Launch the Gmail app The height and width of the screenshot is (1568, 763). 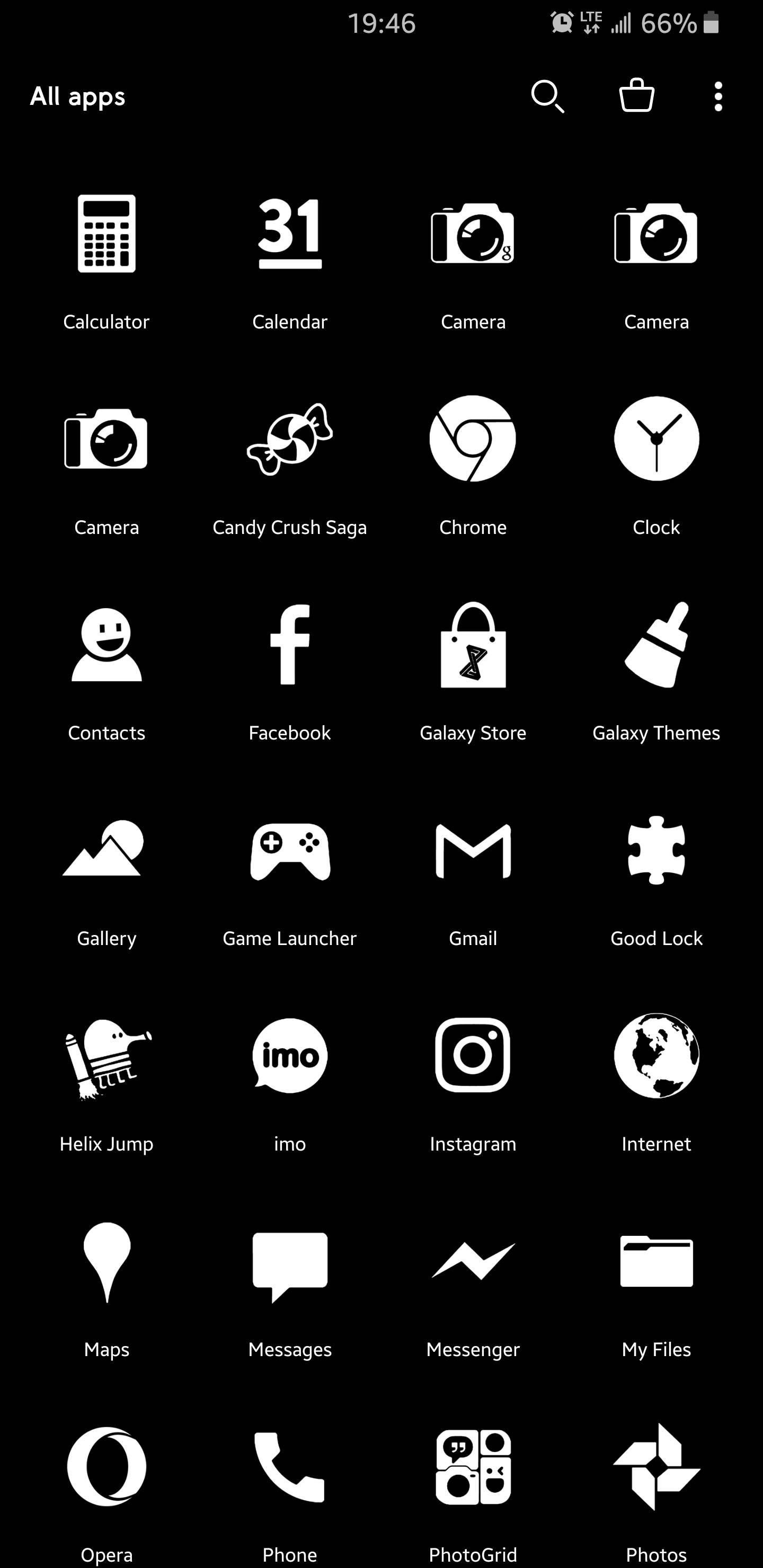[x=473, y=851]
